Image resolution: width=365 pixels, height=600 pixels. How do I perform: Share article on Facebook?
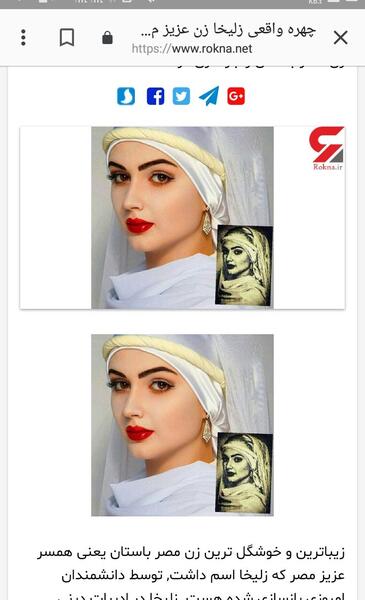(155, 96)
